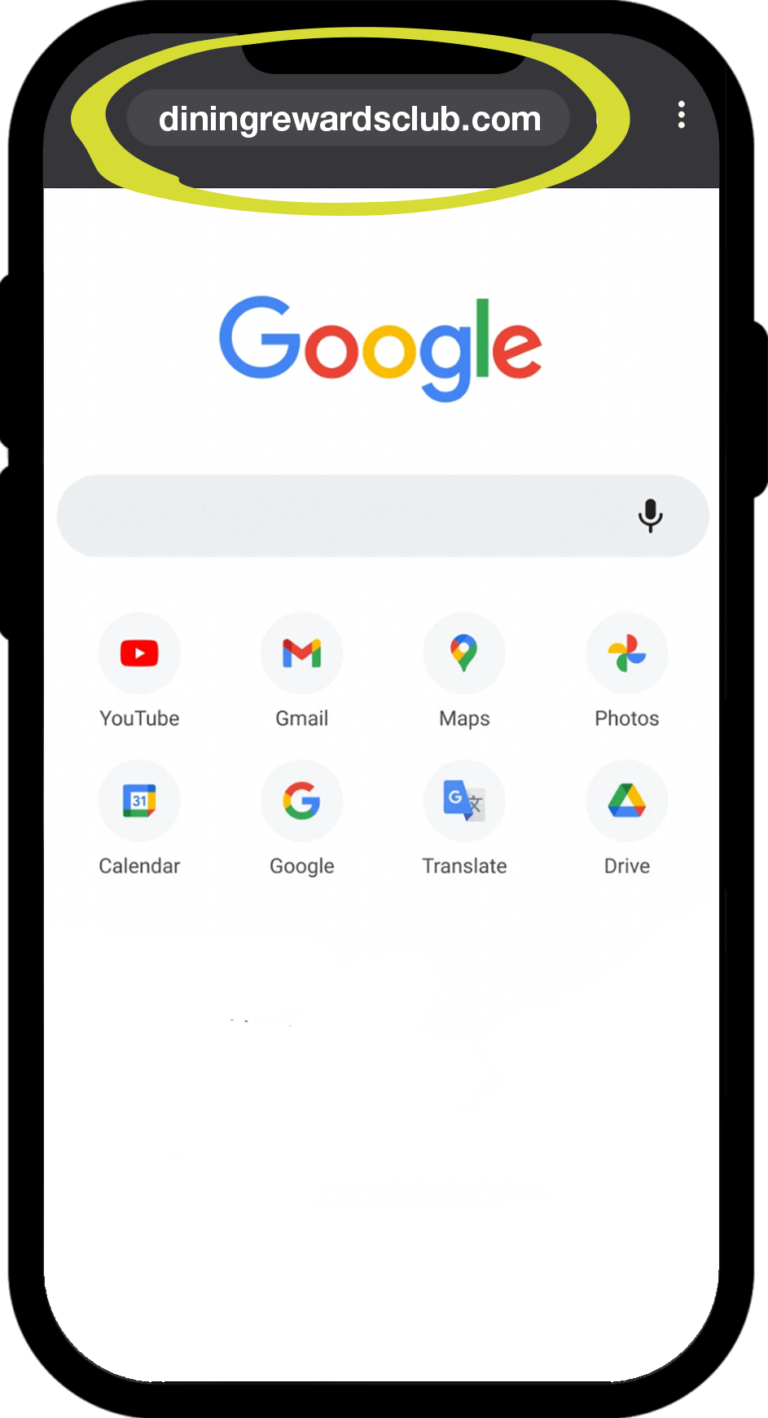Select the Google app shortcut

point(302,801)
